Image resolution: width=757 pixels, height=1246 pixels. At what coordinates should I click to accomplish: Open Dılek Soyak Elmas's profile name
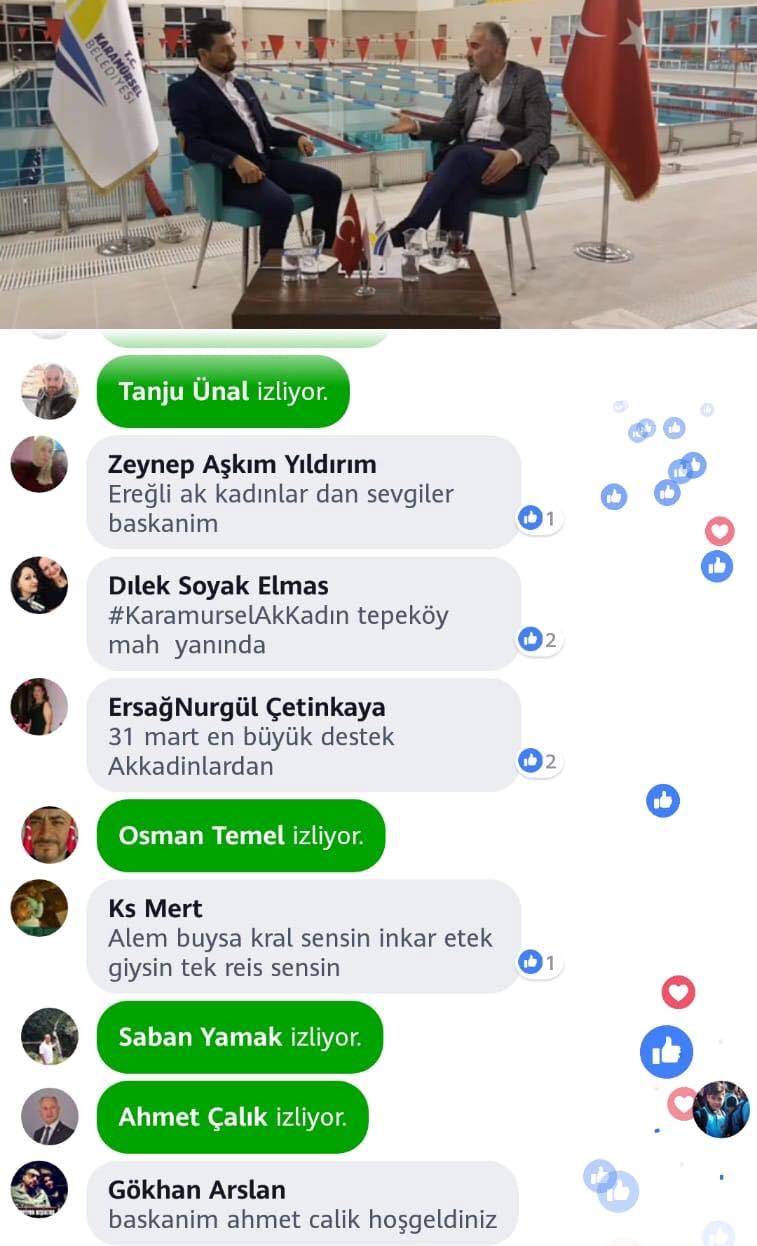click(x=218, y=586)
